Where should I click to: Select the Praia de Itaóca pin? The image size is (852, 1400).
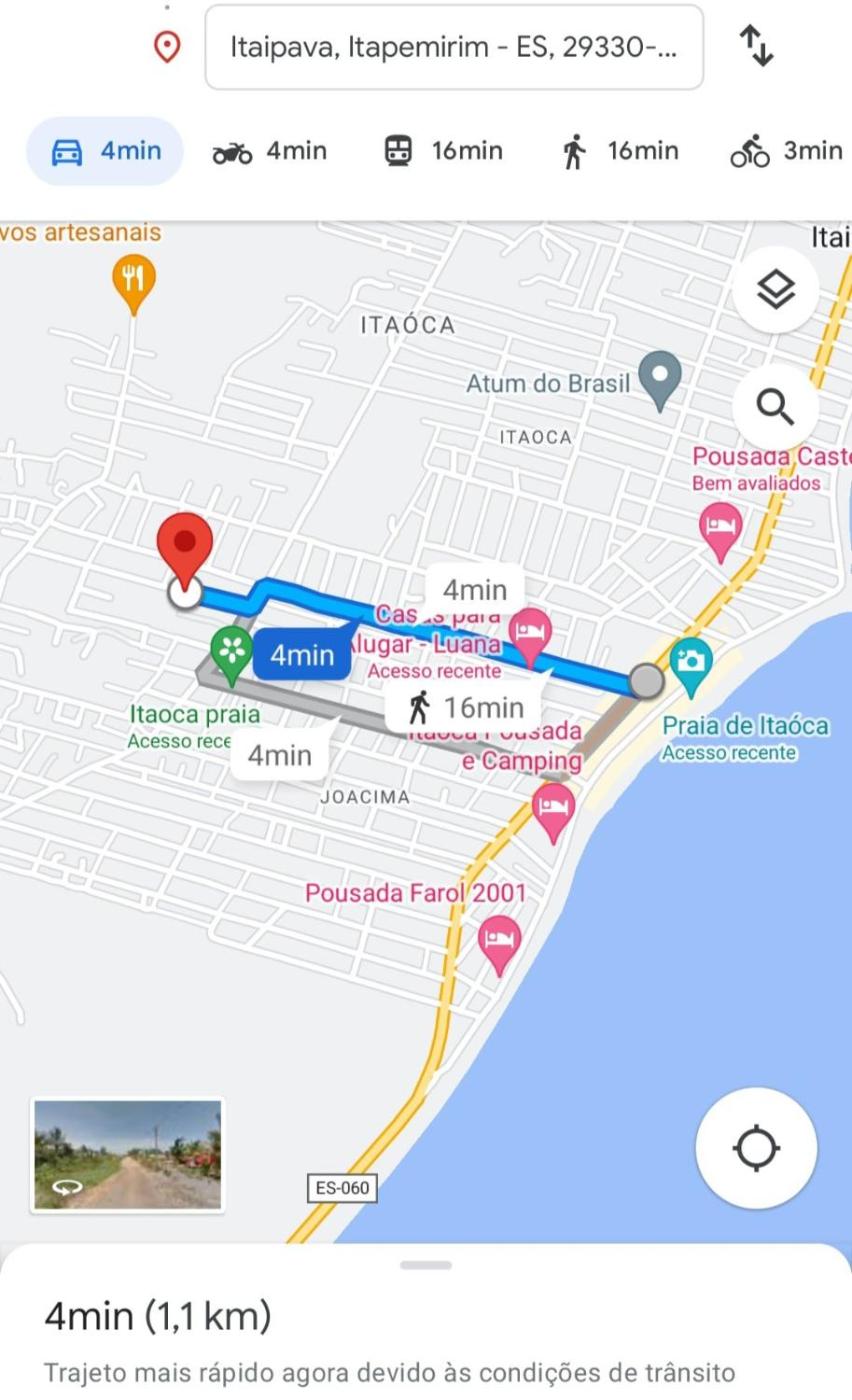691,661
